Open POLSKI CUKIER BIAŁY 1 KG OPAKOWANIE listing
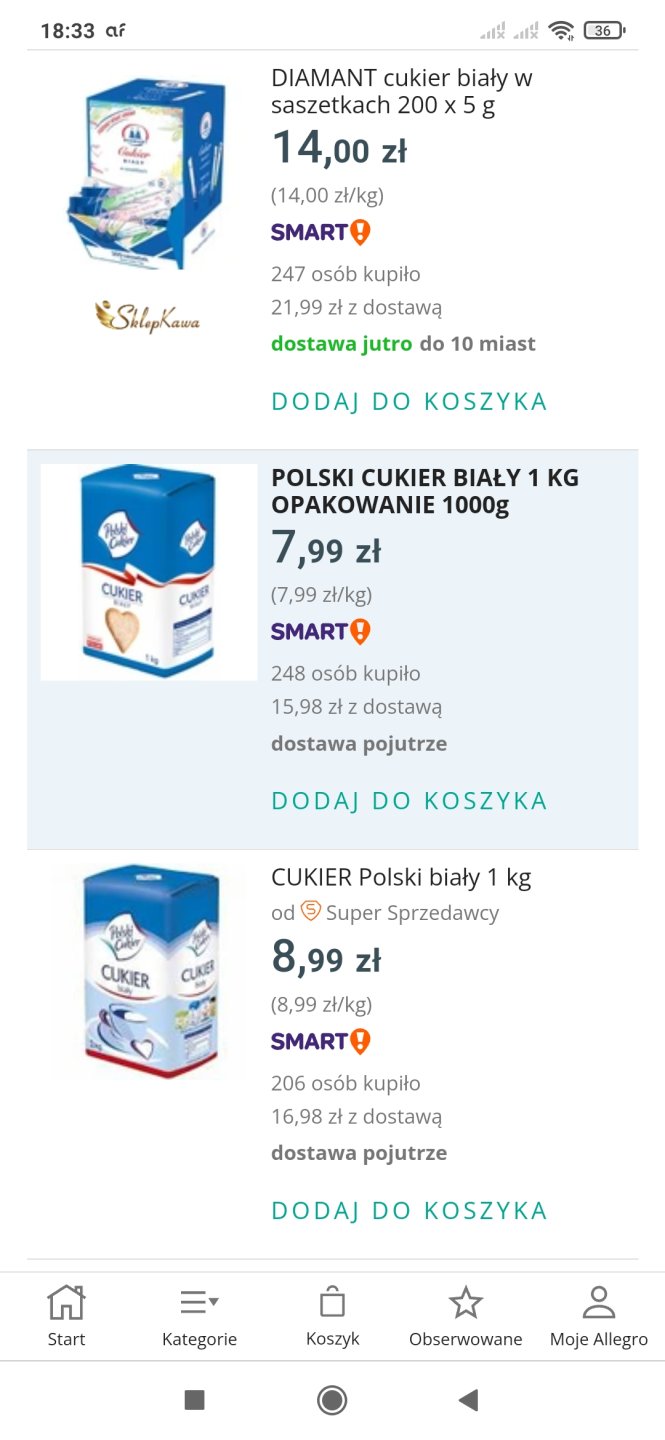Viewport: 665px width, 1440px height. (x=424, y=491)
